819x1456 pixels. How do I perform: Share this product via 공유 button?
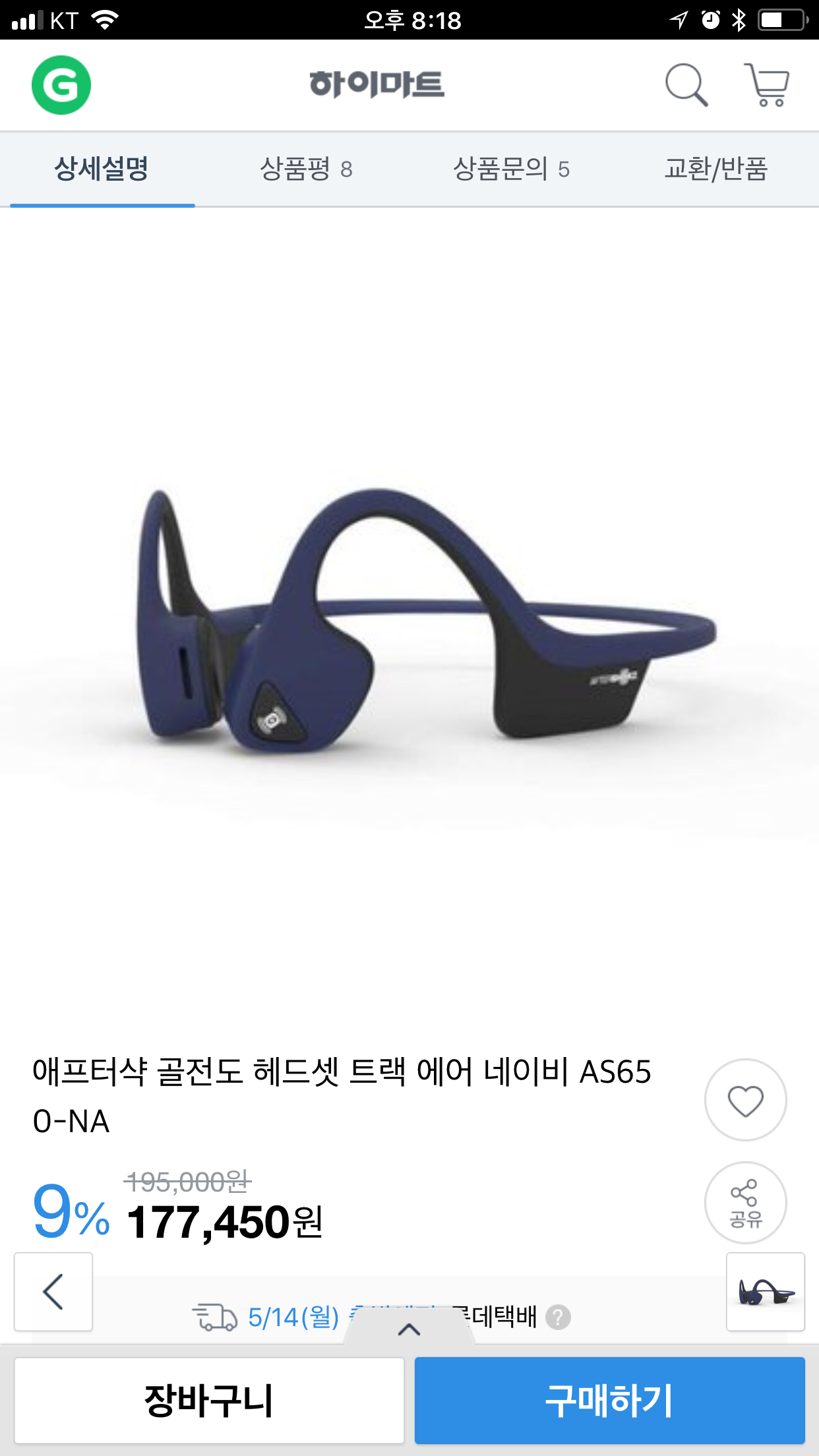coord(745,1203)
